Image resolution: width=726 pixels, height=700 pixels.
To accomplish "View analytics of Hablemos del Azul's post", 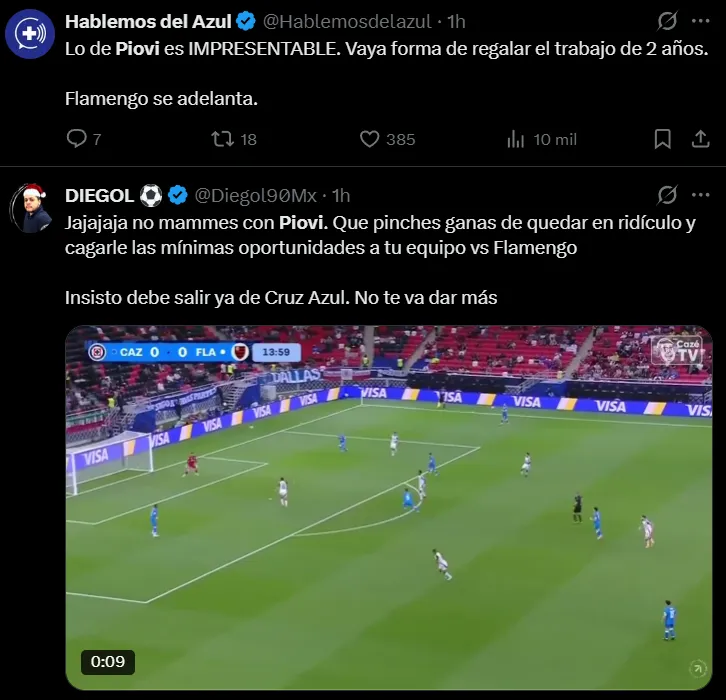I will coord(516,139).
